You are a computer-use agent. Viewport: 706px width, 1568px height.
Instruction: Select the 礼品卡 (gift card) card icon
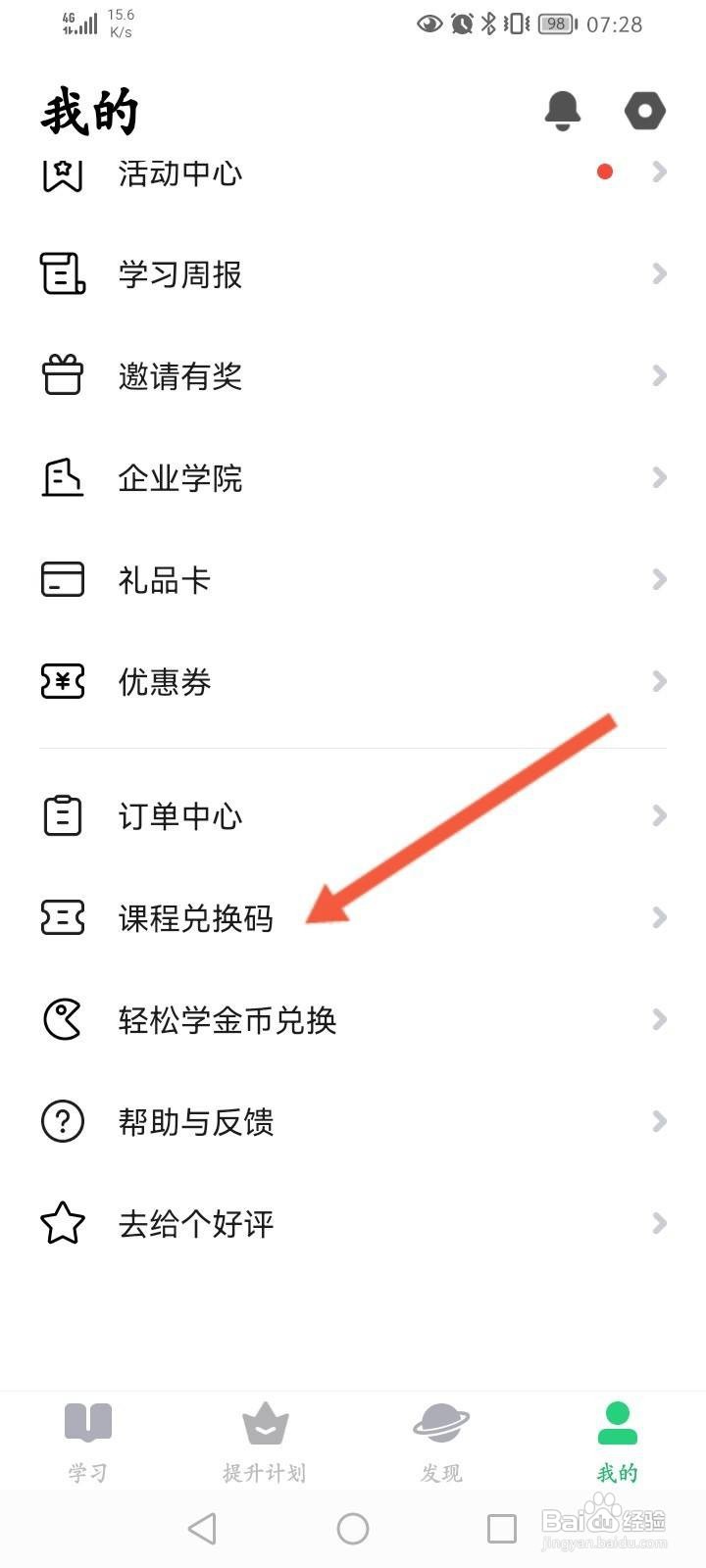[x=62, y=579]
